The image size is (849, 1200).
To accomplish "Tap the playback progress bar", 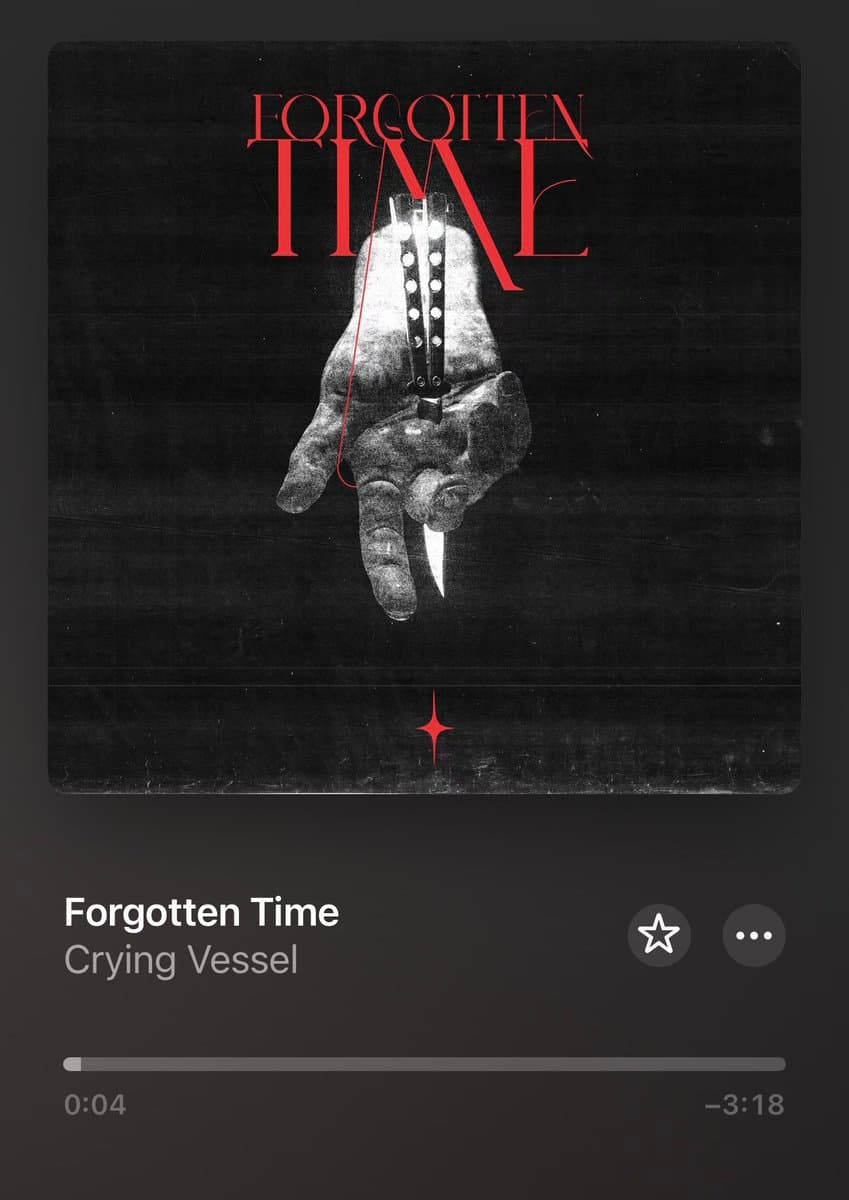I will pos(424,1064).
